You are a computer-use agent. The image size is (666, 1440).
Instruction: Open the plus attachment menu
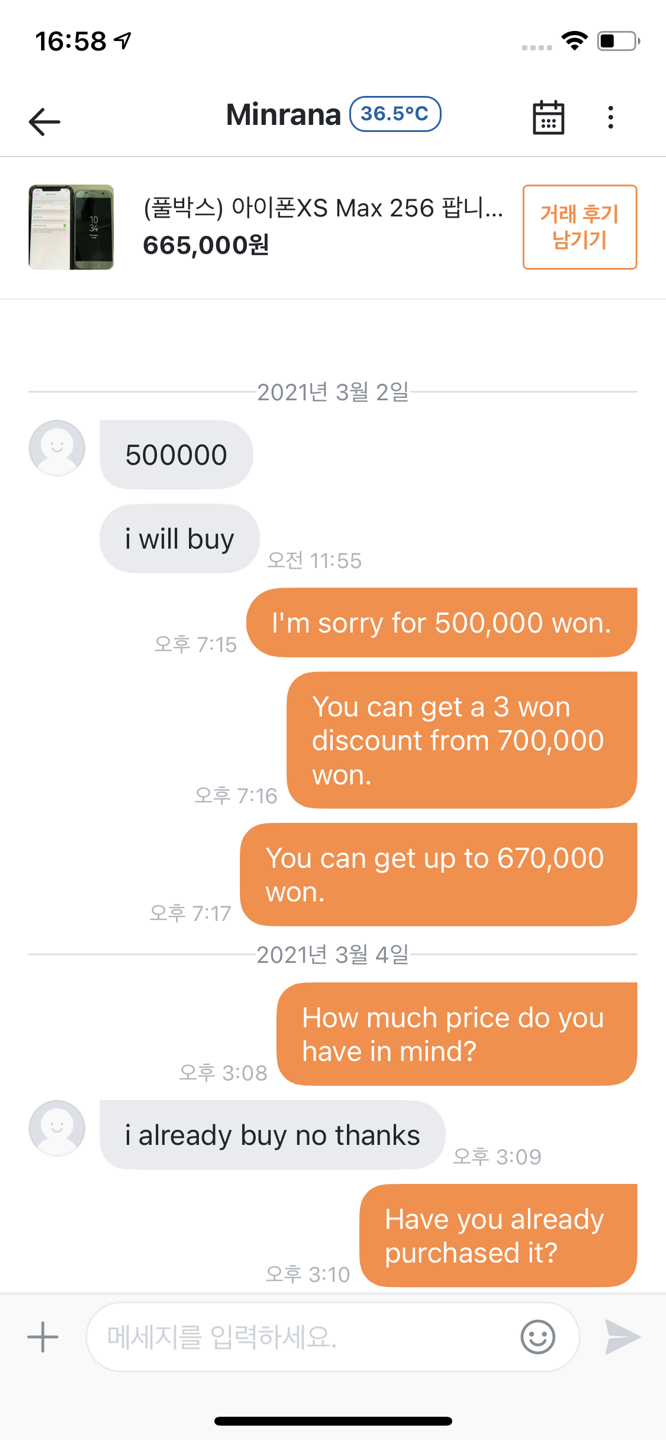43,1336
